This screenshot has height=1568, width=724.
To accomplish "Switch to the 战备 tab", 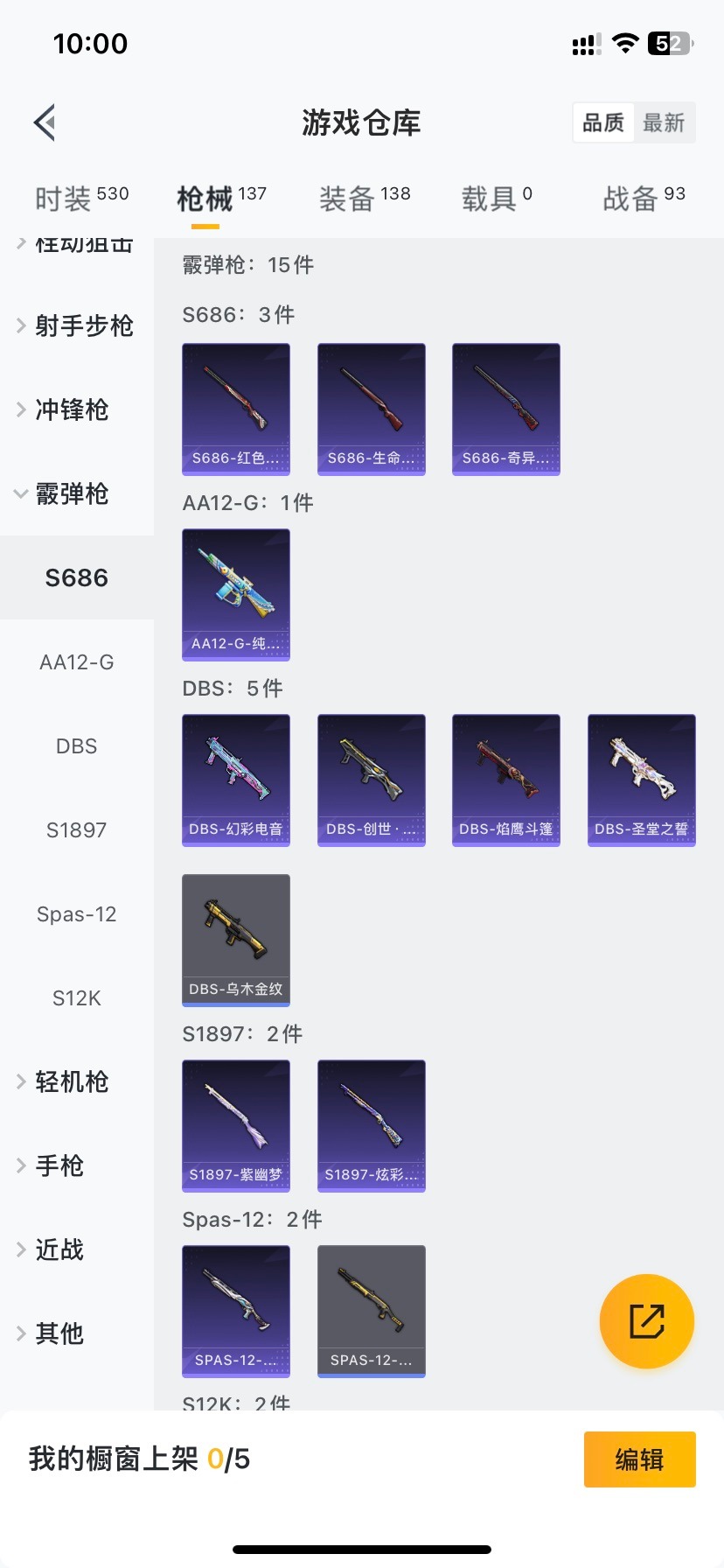I will pyautogui.click(x=644, y=199).
